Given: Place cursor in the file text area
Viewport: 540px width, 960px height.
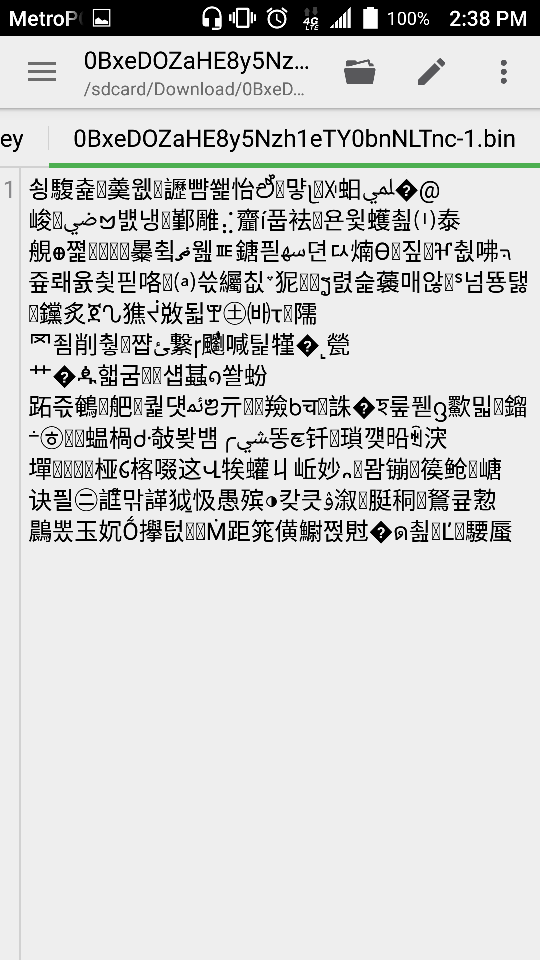Looking at the screenshot, I should [280, 563].
